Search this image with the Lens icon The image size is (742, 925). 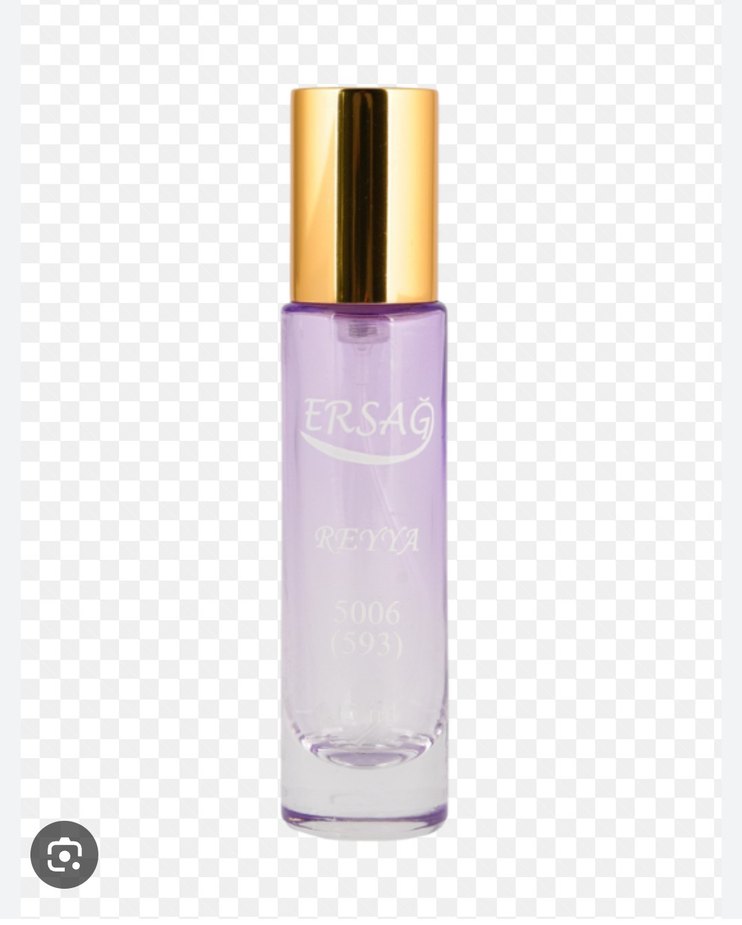[x=64, y=855]
